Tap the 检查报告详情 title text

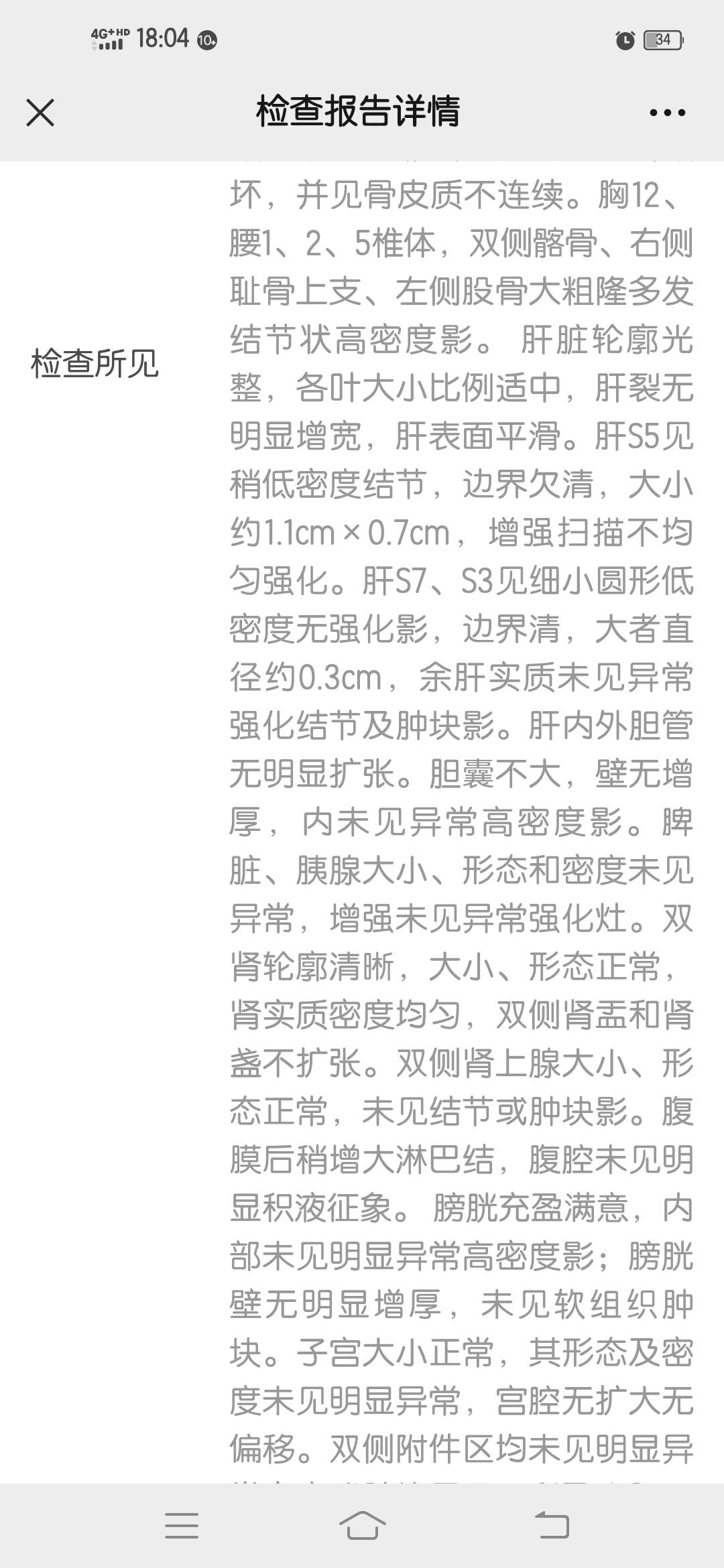pyautogui.click(x=362, y=113)
